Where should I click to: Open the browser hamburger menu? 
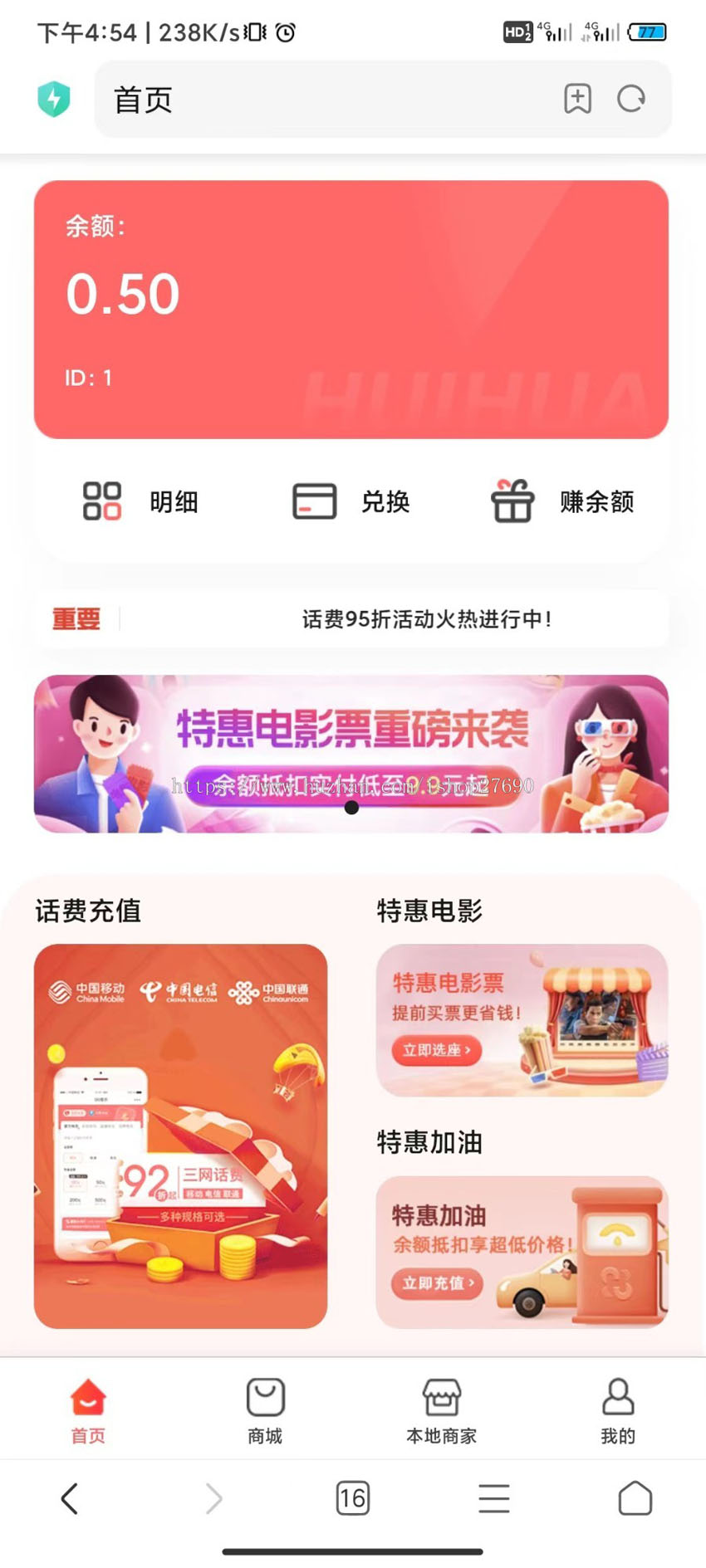click(494, 1499)
